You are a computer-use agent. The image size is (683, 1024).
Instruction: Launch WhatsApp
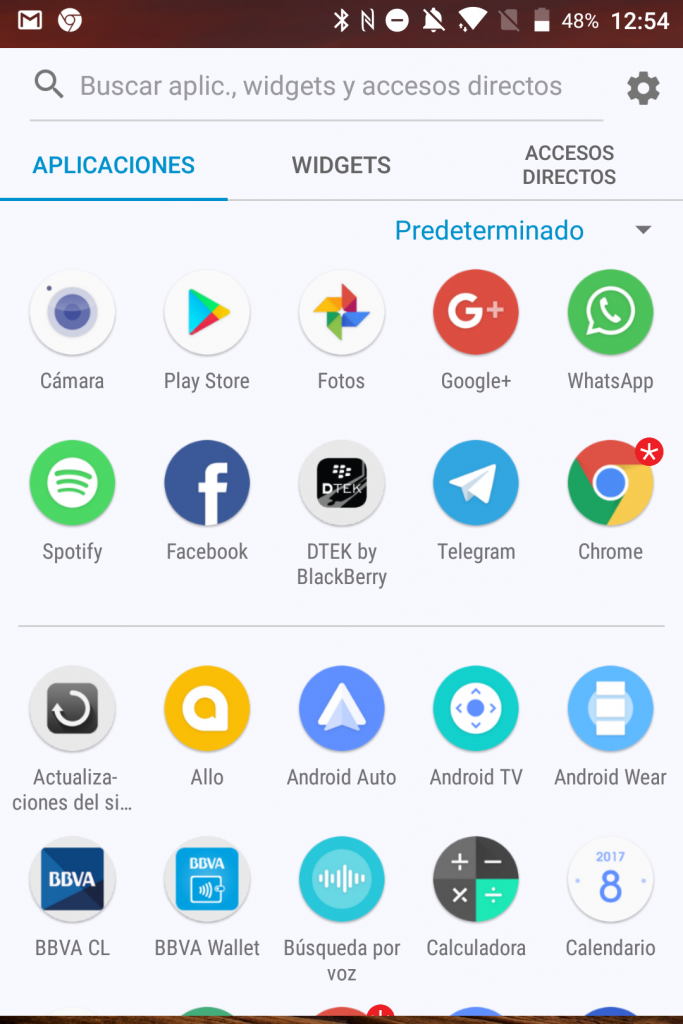click(x=610, y=313)
